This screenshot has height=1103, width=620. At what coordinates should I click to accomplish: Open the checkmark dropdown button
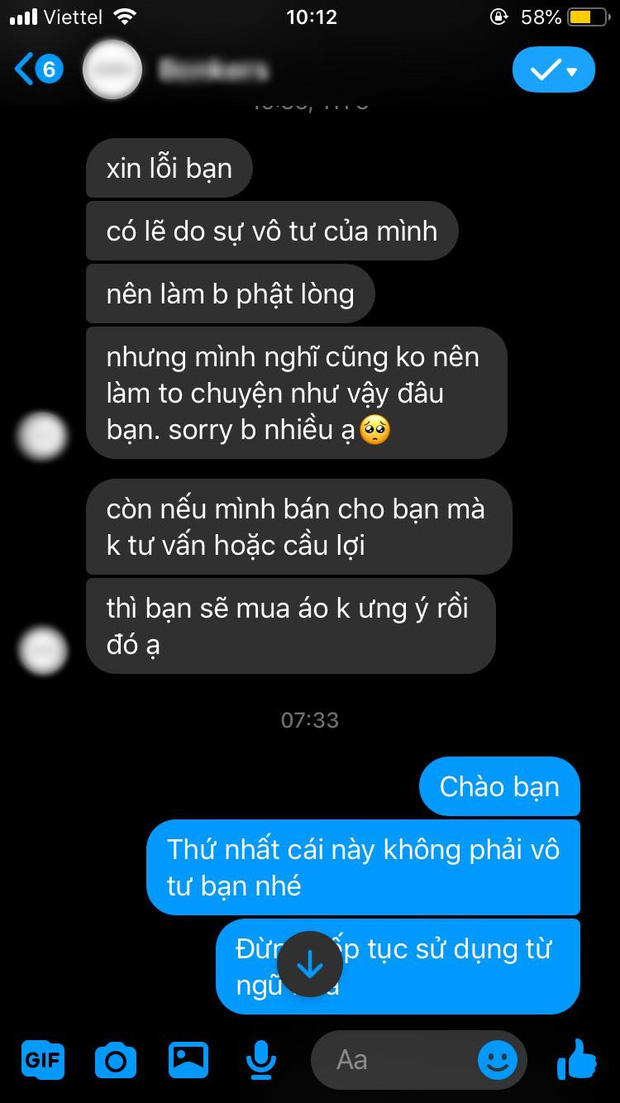[553, 70]
